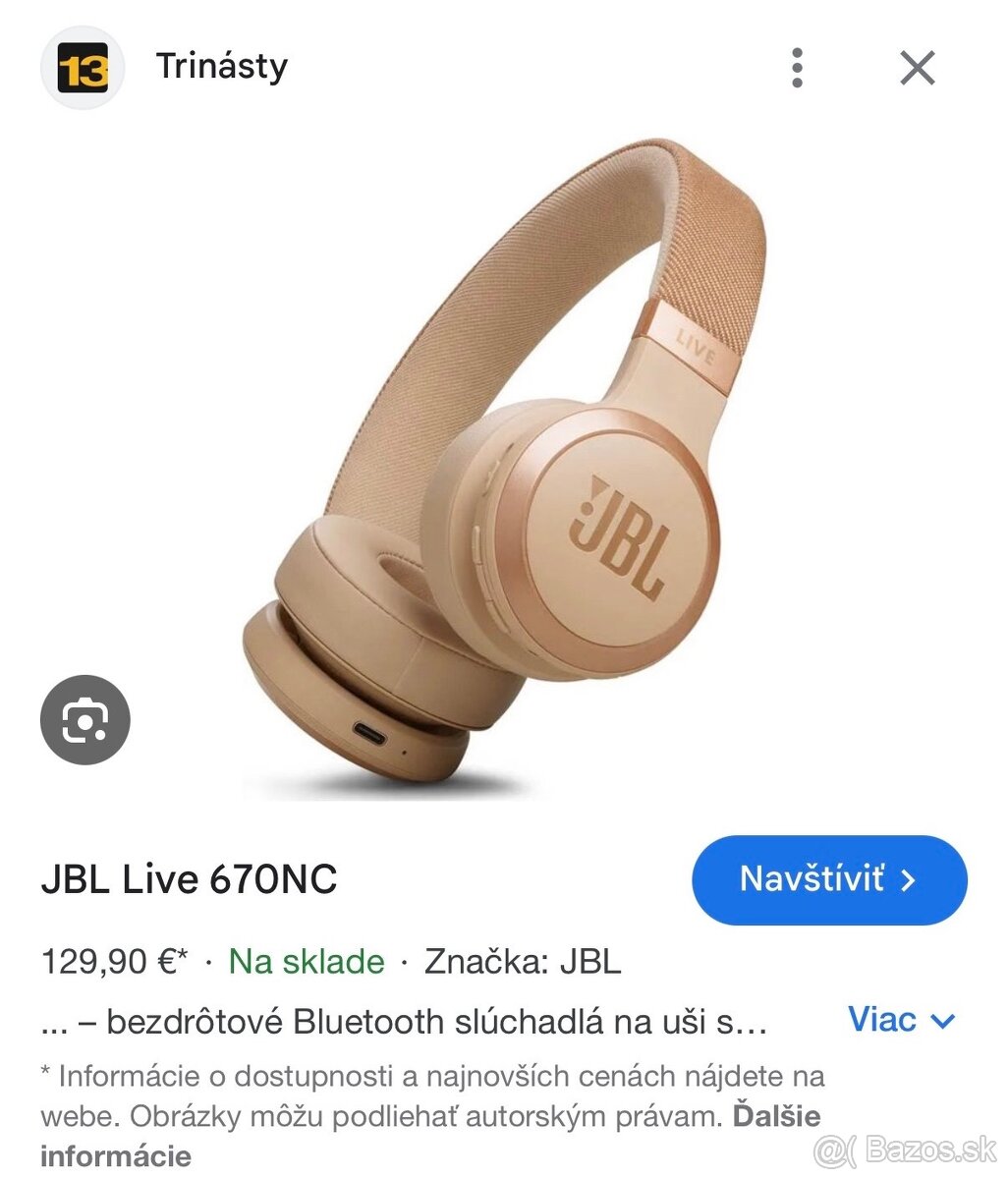Click the Navštíviť button

pyautogui.click(x=828, y=880)
